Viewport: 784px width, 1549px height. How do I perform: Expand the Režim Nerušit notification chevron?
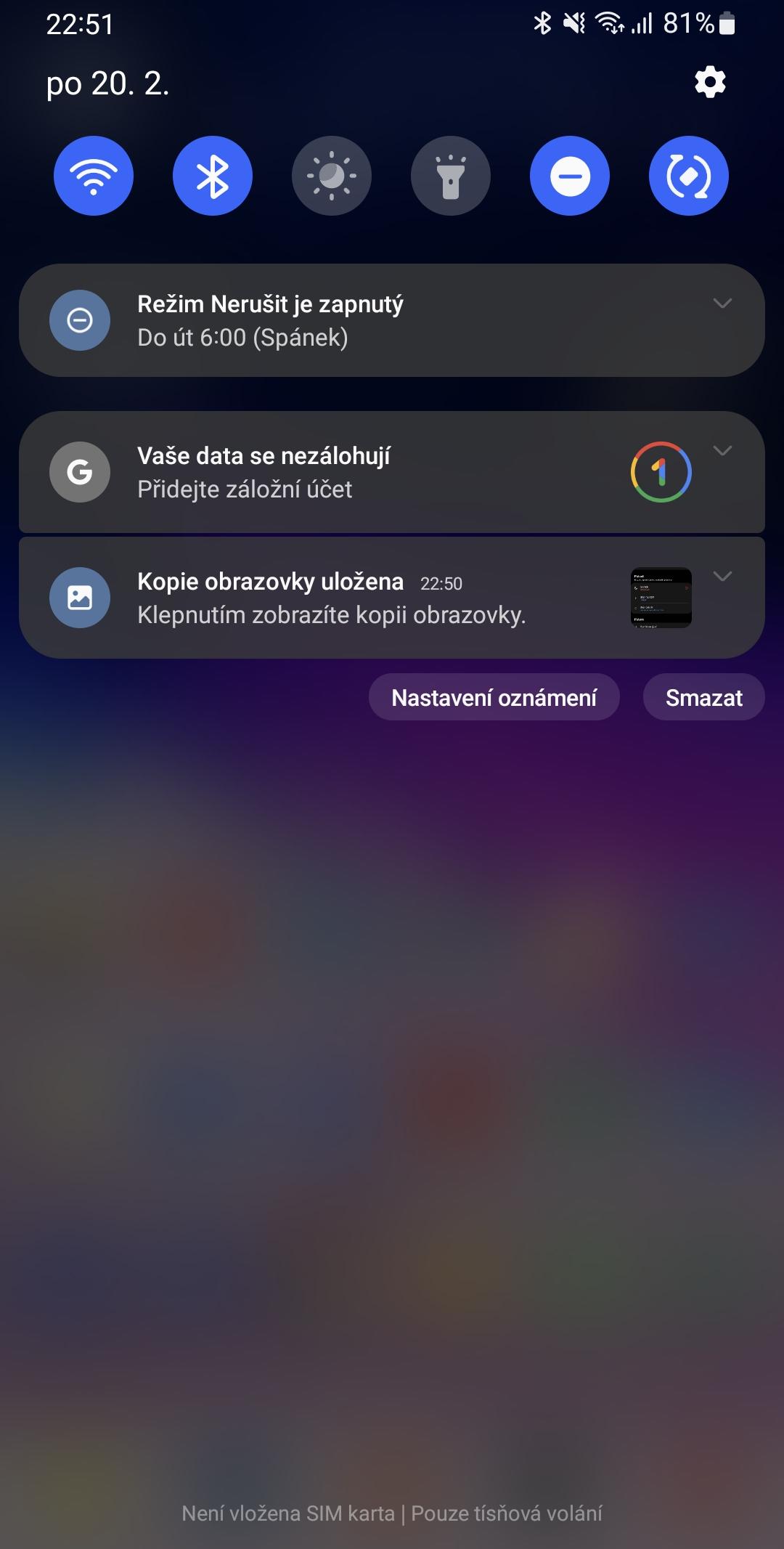(x=722, y=304)
